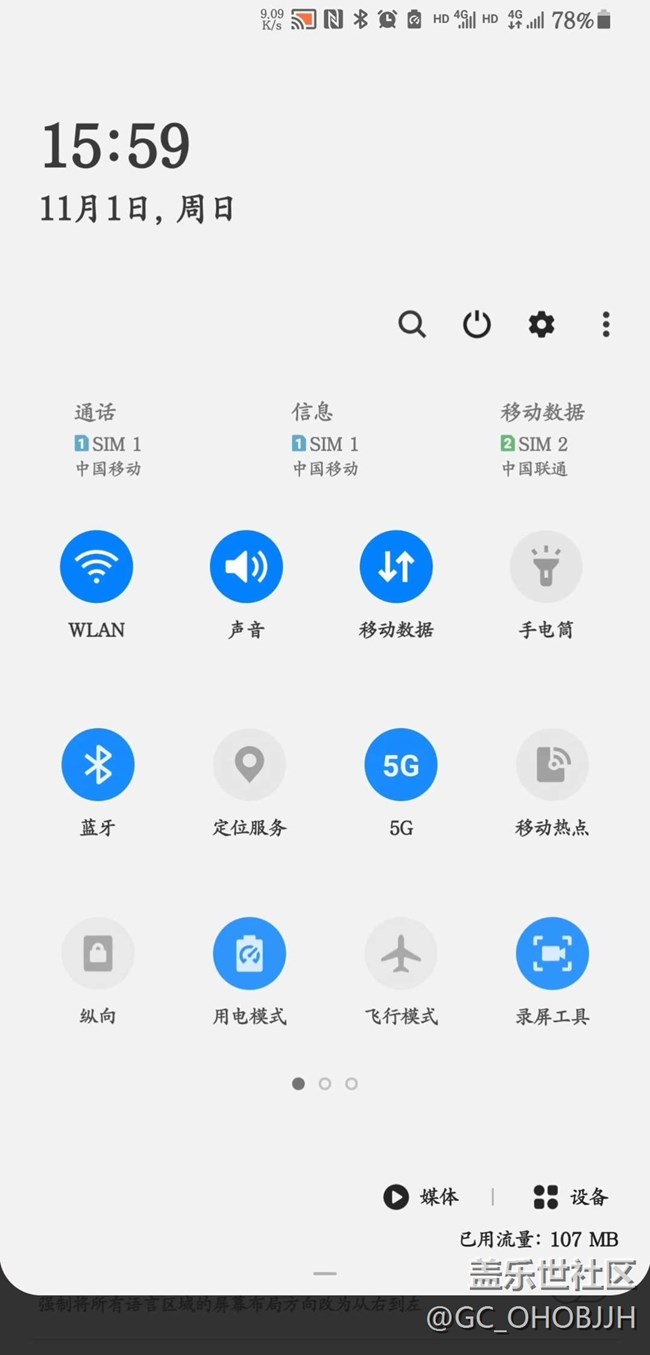Open system settings gear
The height and width of the screenshot is (1355, 650).
[x=541, y=324]
